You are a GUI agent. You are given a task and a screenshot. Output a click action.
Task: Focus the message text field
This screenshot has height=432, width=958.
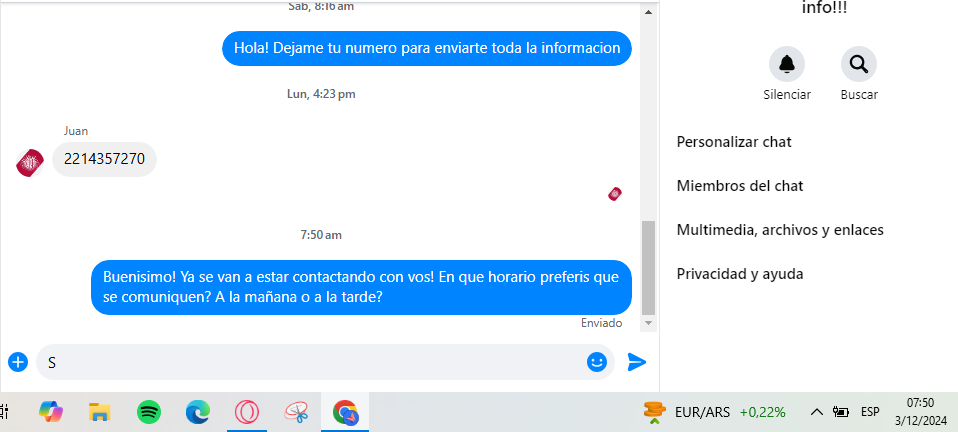coord(310,362)
